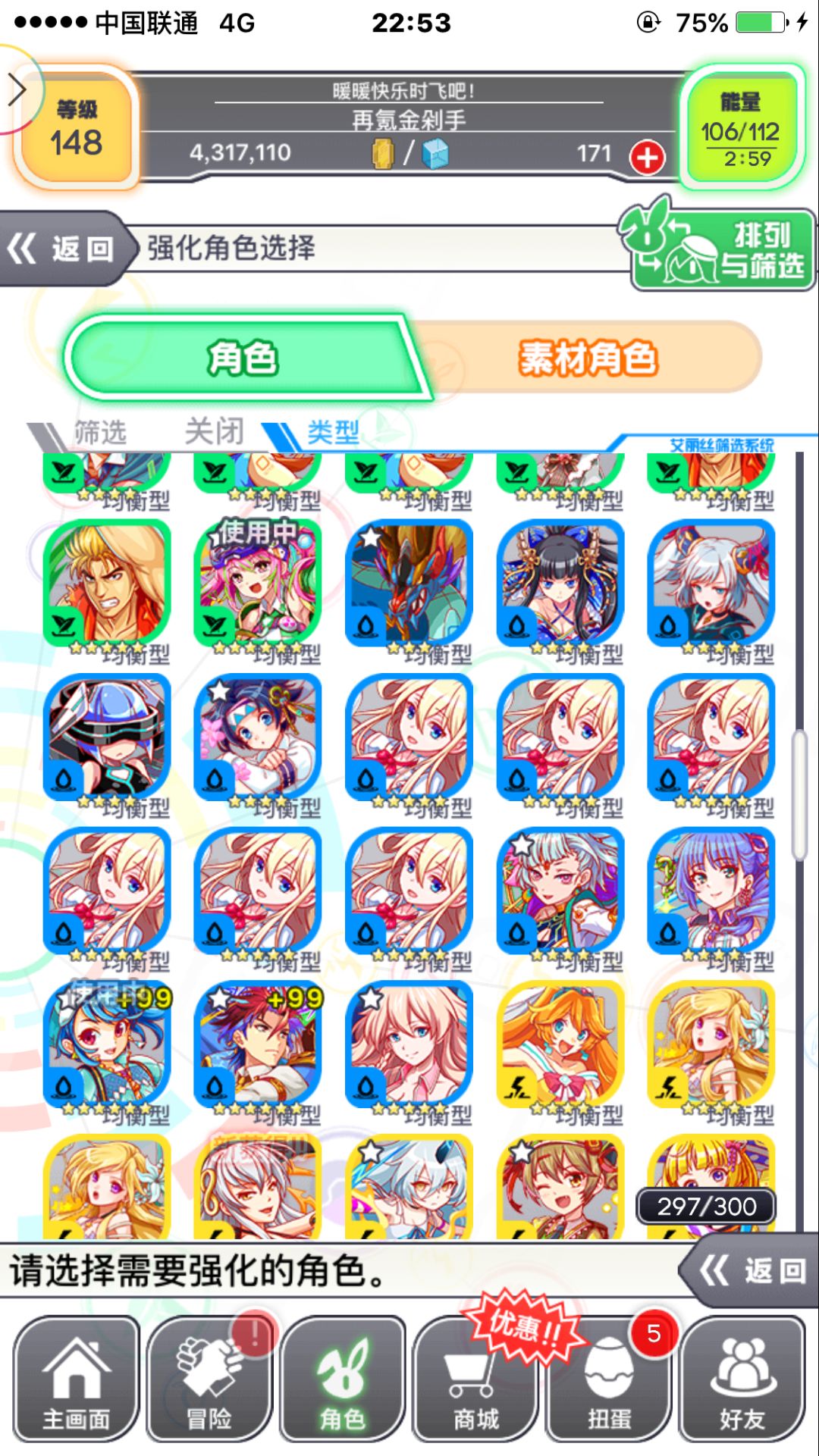
Task: Choose the blond muscular fighter character
Action: [x=107, y=584]
